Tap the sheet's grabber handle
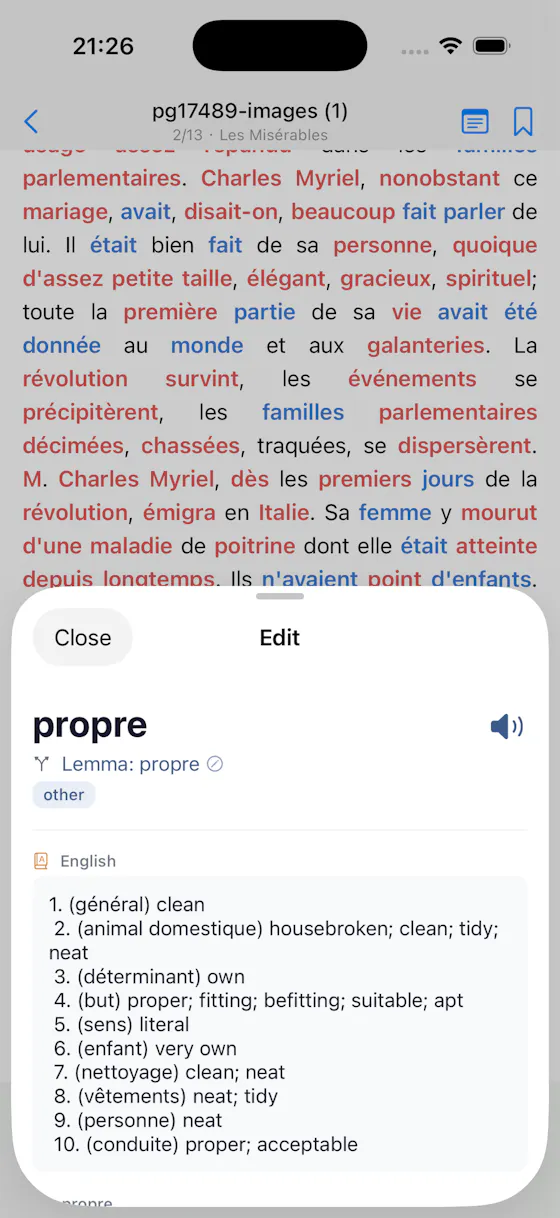The image size is (560, 1218). [x=280, y=596]
